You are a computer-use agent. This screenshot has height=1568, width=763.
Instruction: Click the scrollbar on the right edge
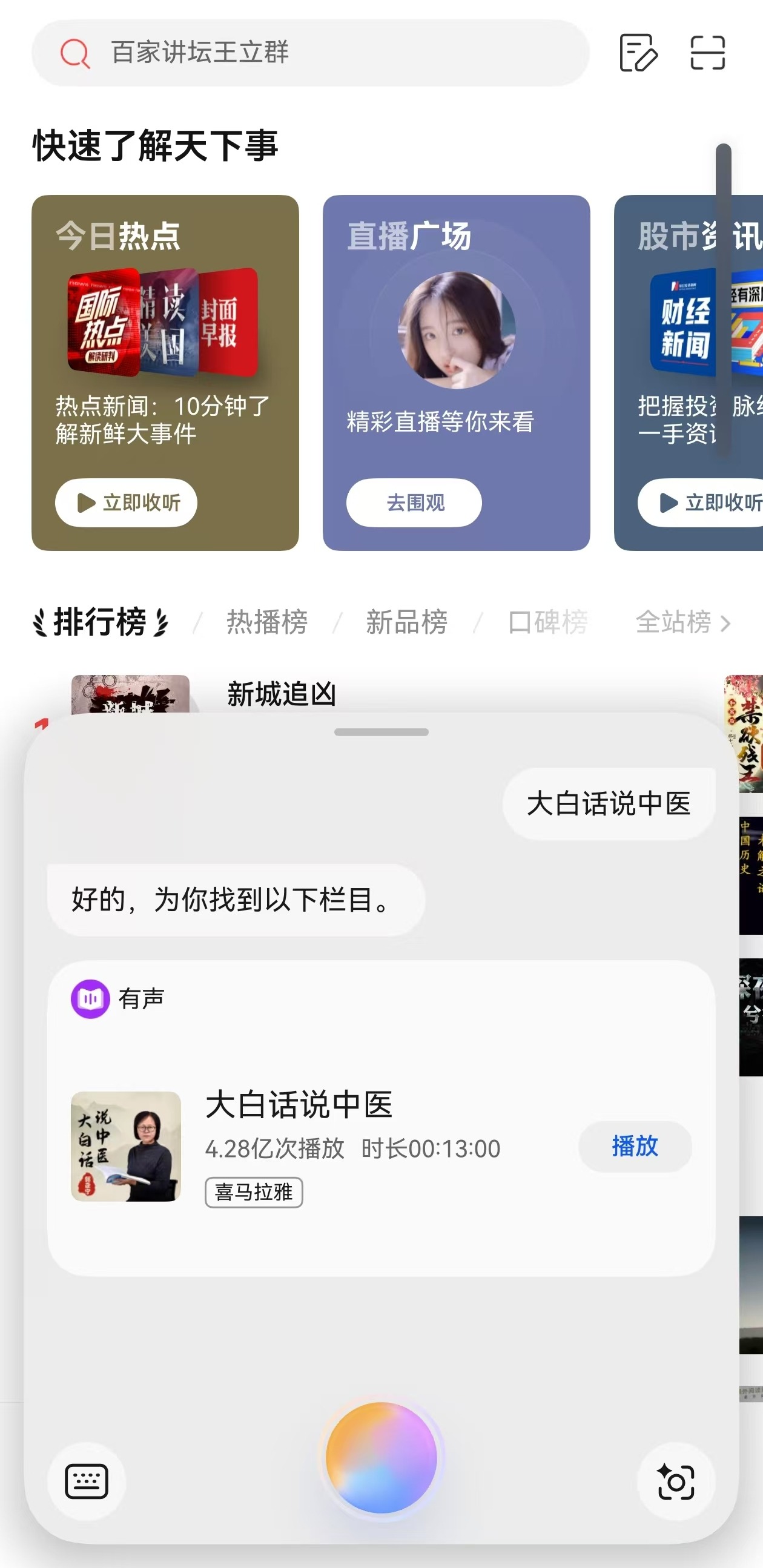click(724, 298)
